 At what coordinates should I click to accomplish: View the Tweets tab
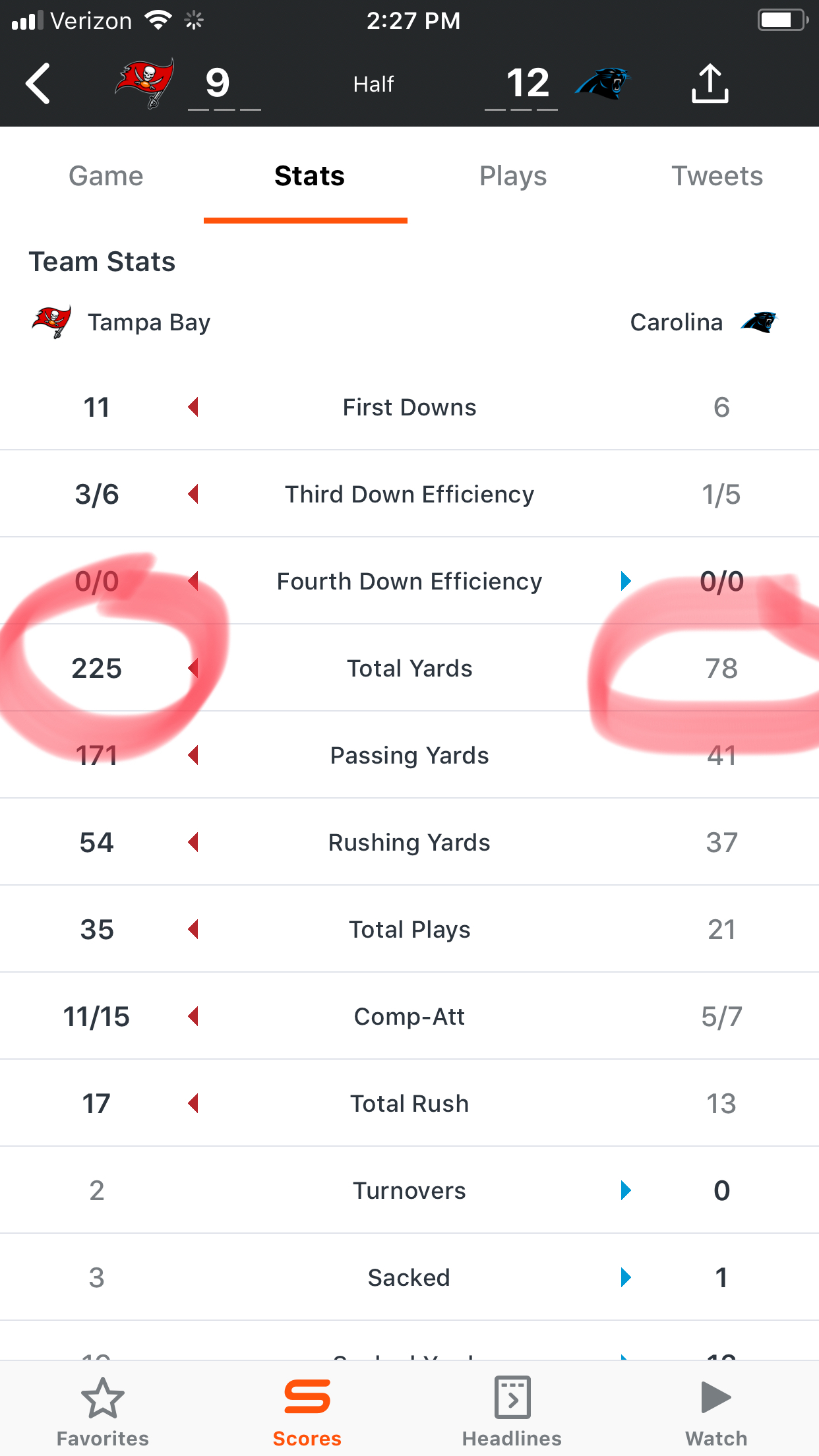pyautogui.click(x=717, y=176)
